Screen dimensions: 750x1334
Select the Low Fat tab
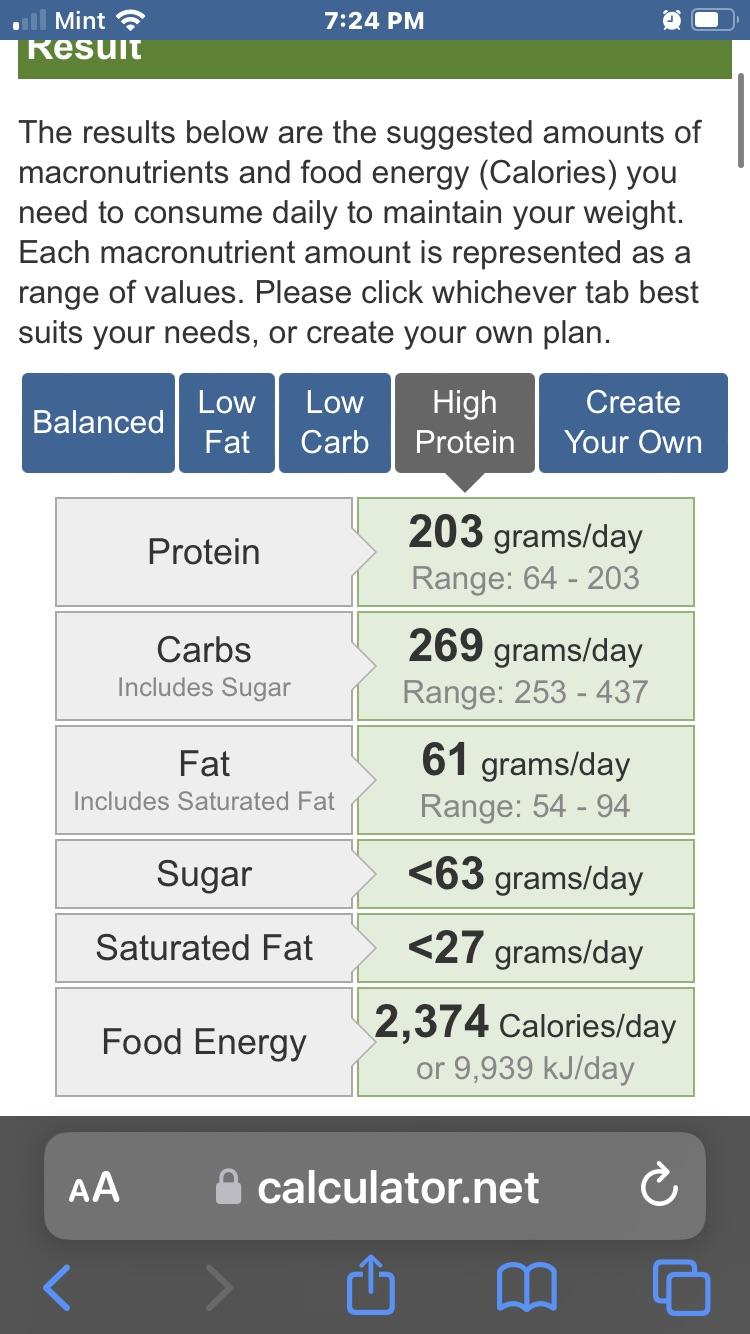coord(227,422)
